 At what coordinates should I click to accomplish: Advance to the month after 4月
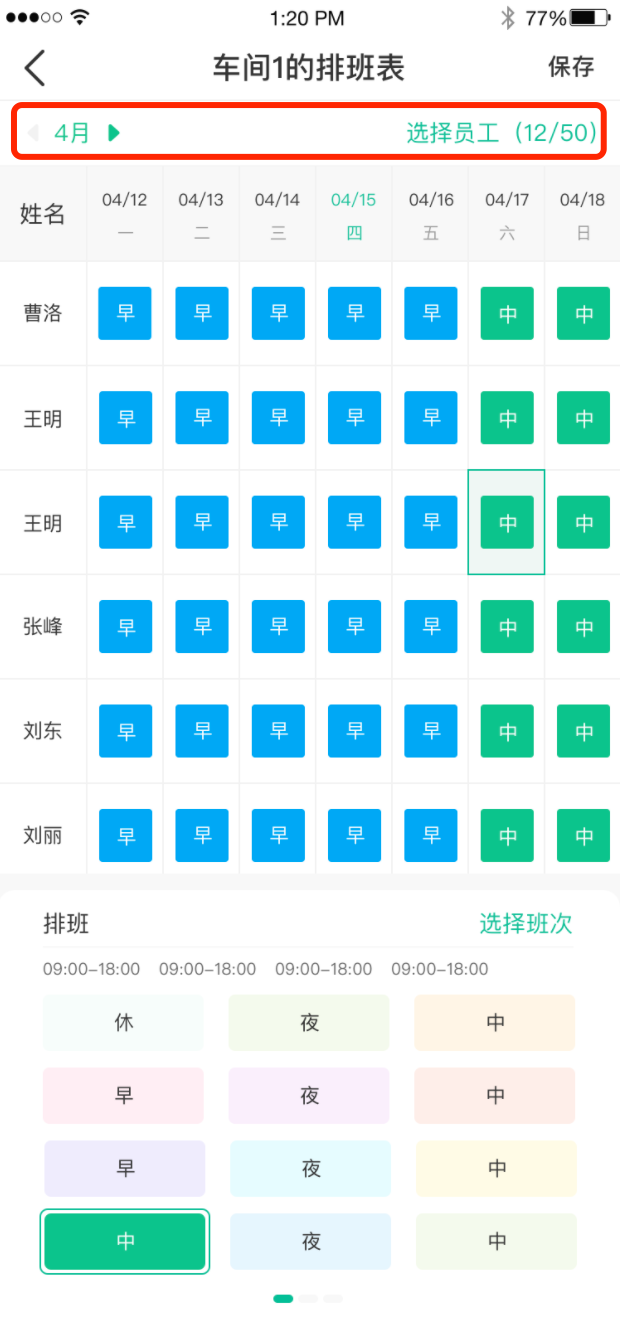(x=114, y=132)
